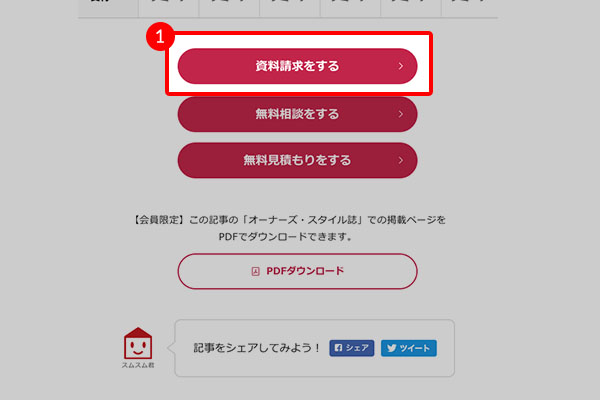
Task: Download the article via PDFダウンロード
Action: (x=297, y=271)
